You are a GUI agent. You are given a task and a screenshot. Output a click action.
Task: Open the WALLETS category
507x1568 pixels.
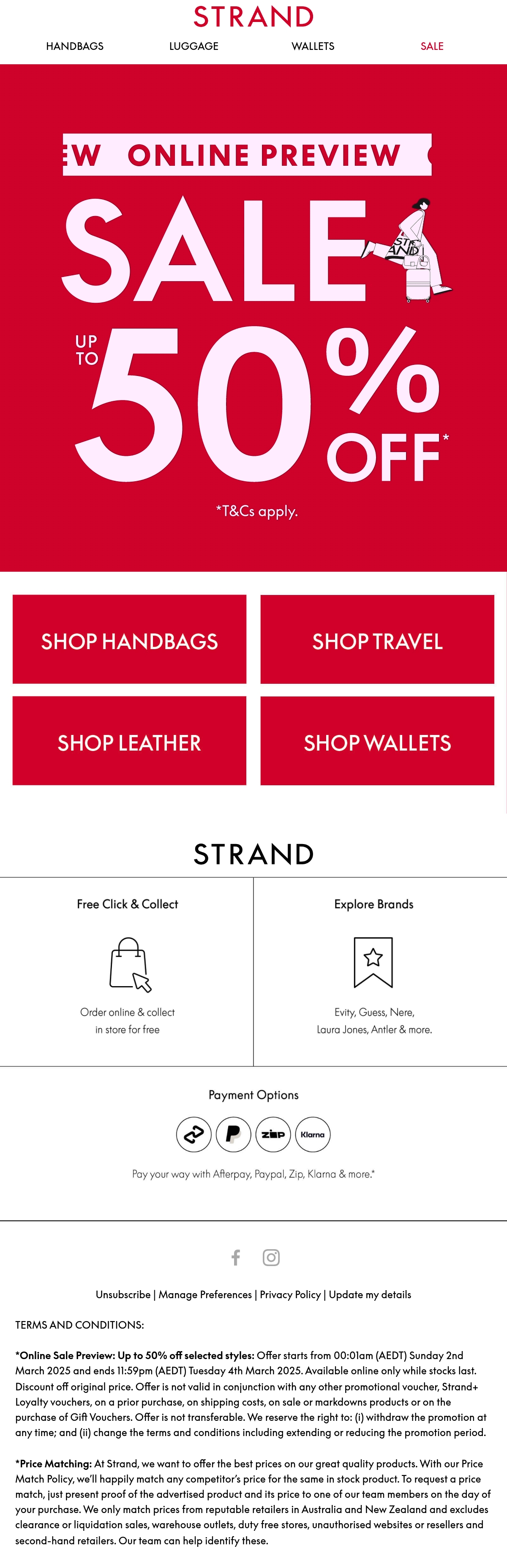313,46
